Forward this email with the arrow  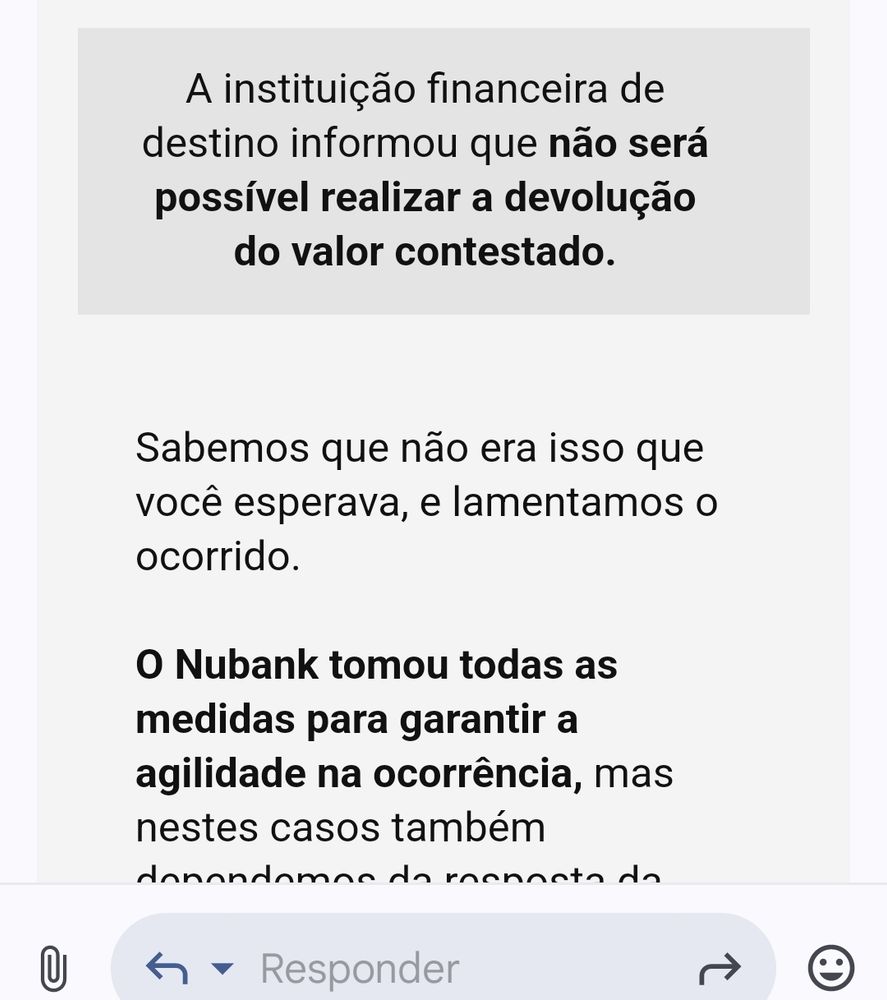click(719, 968)
